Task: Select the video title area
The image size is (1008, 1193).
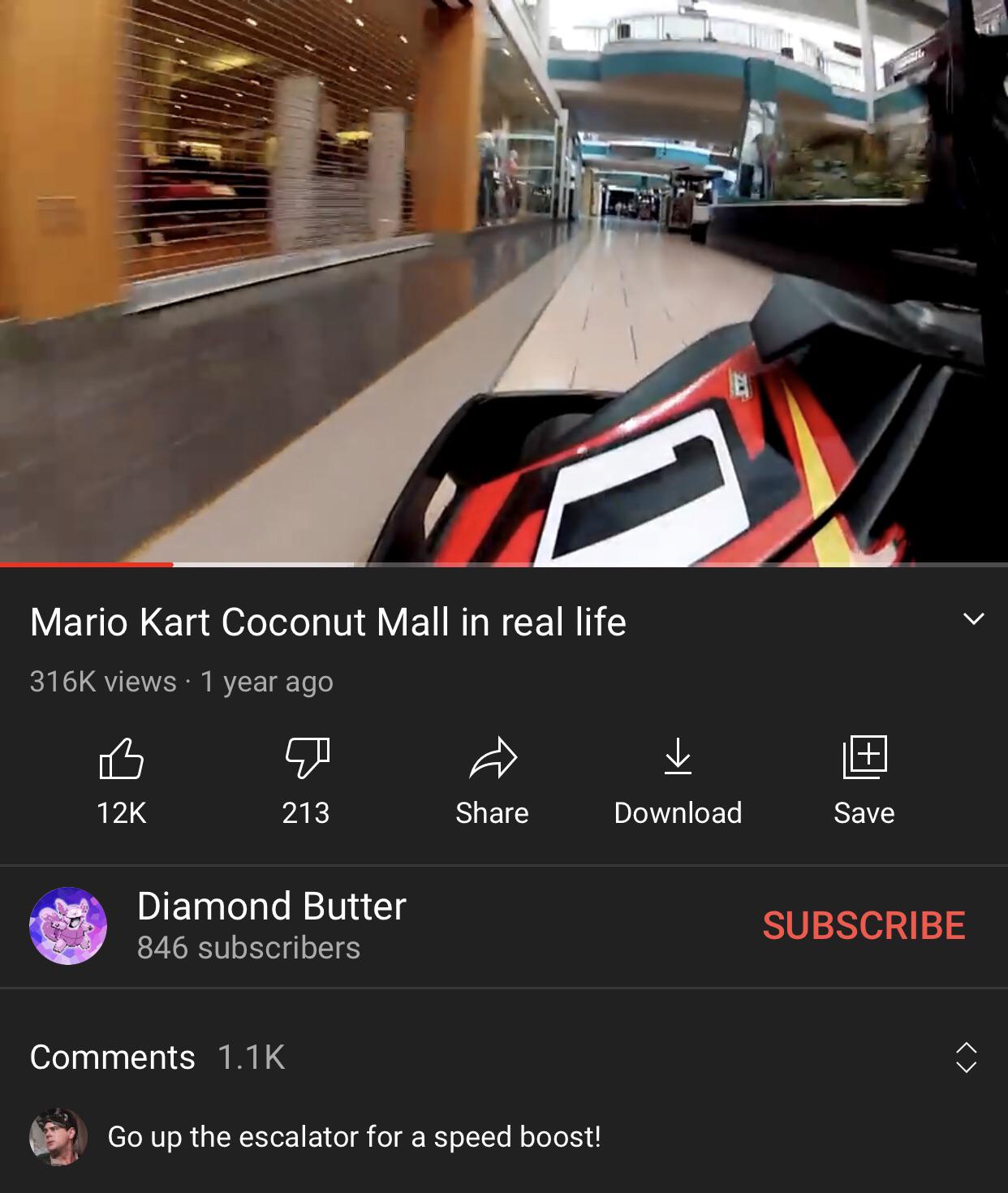Action: pos(328,622)
